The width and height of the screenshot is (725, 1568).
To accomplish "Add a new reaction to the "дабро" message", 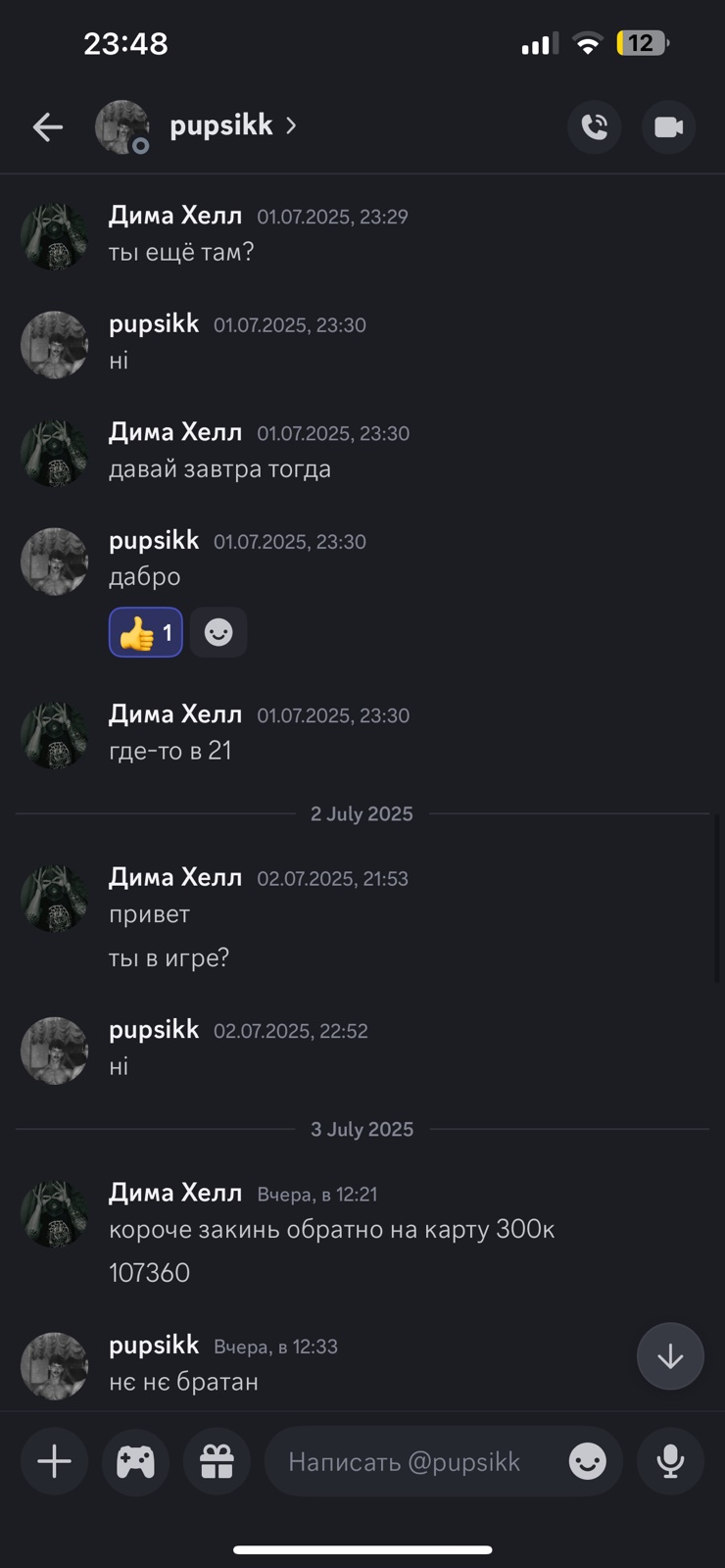I will pos(218,632).
